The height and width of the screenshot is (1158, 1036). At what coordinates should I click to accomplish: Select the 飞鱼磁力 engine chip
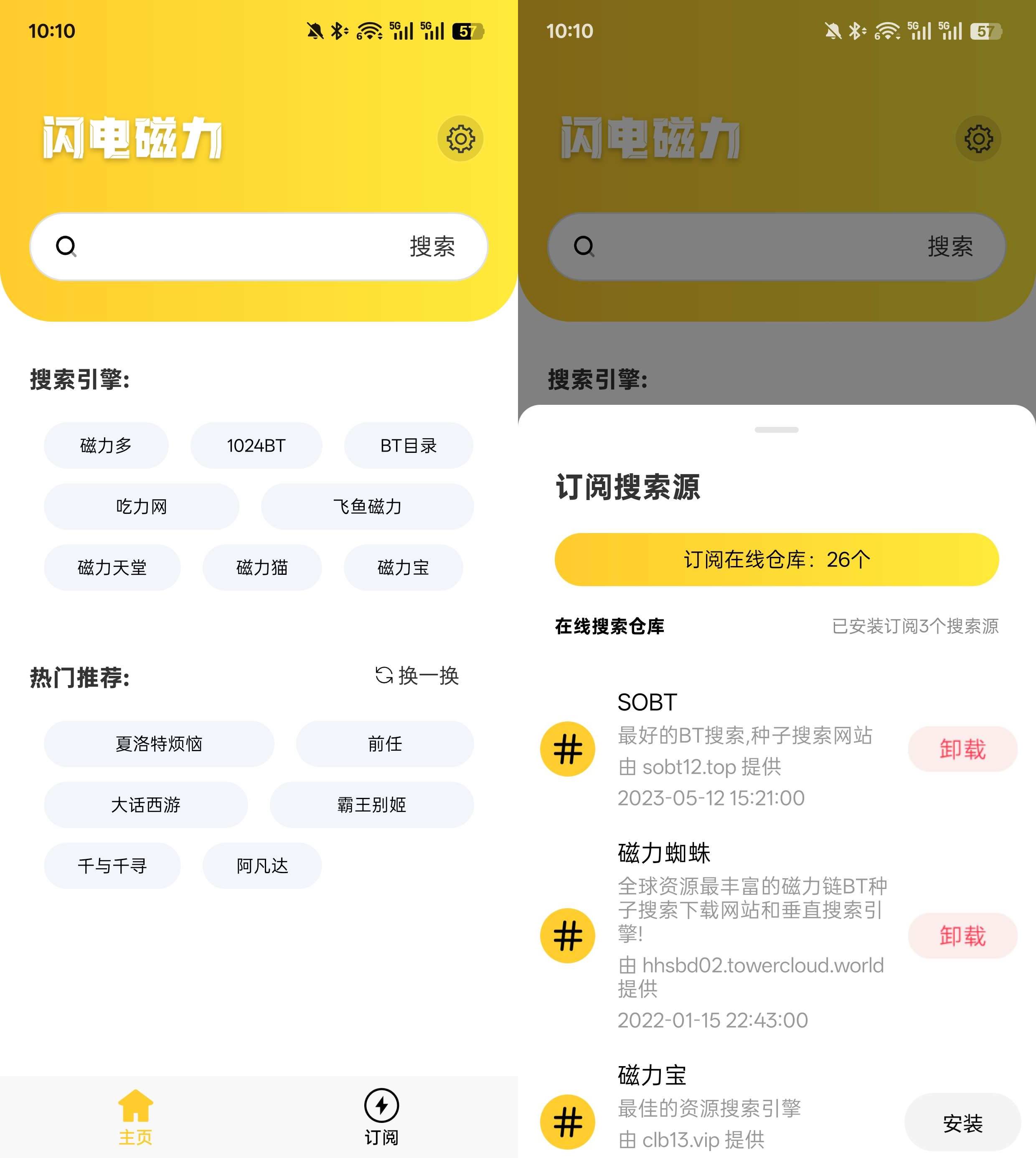coord(367,506)
